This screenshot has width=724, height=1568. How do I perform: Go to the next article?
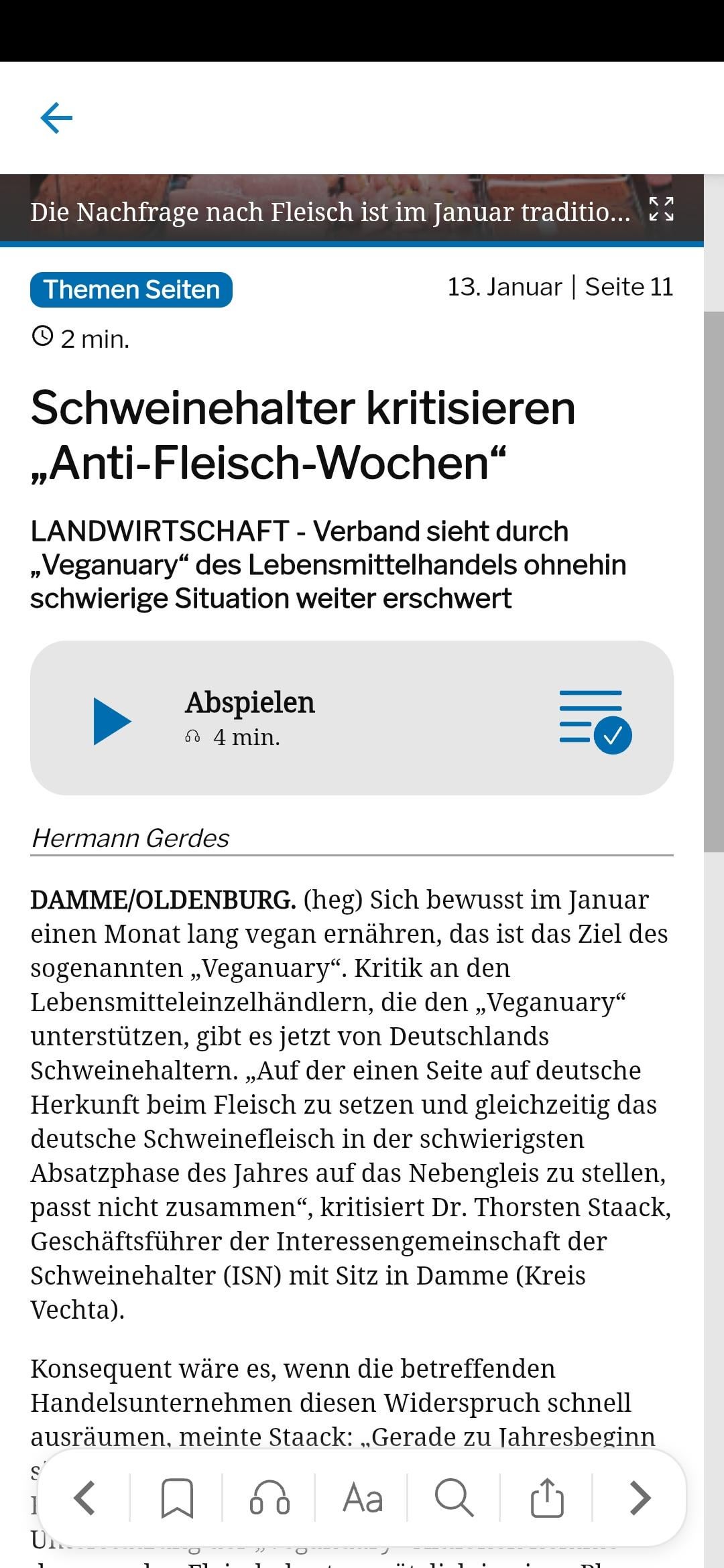click(640, 1497)
